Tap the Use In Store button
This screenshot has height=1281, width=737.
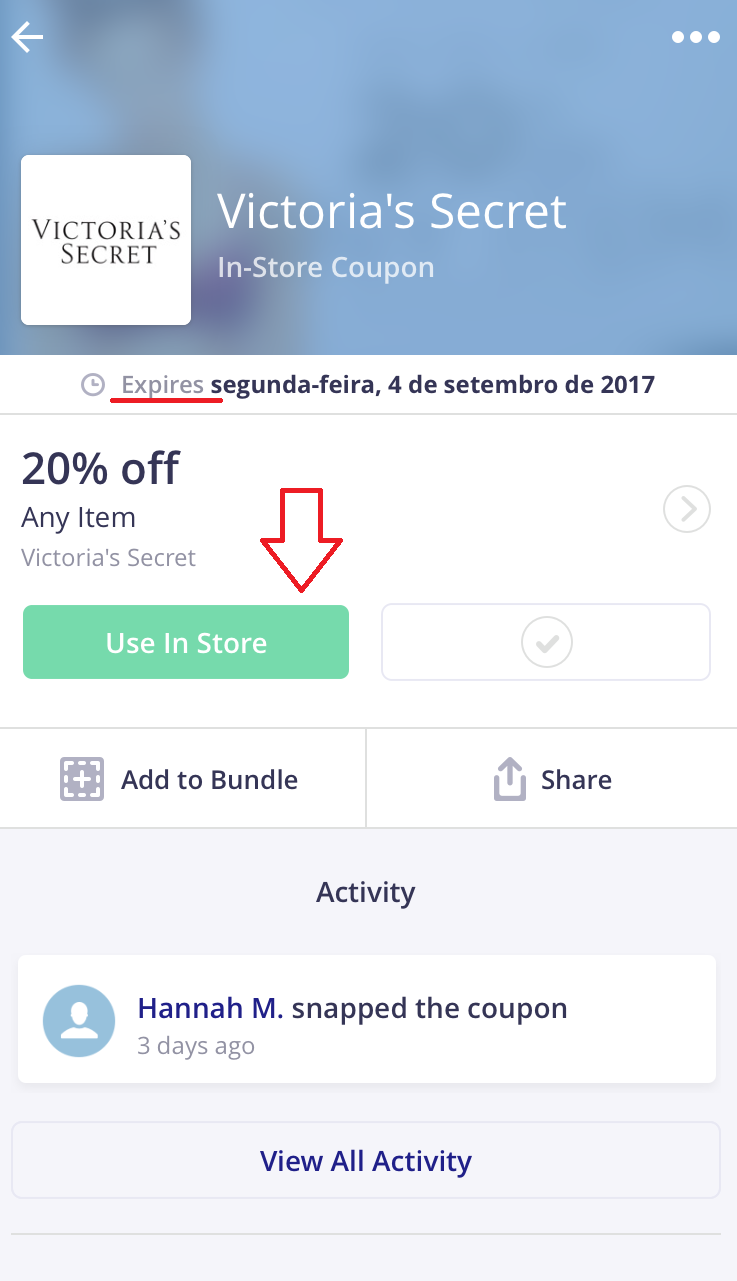click(x=186, y=642)
